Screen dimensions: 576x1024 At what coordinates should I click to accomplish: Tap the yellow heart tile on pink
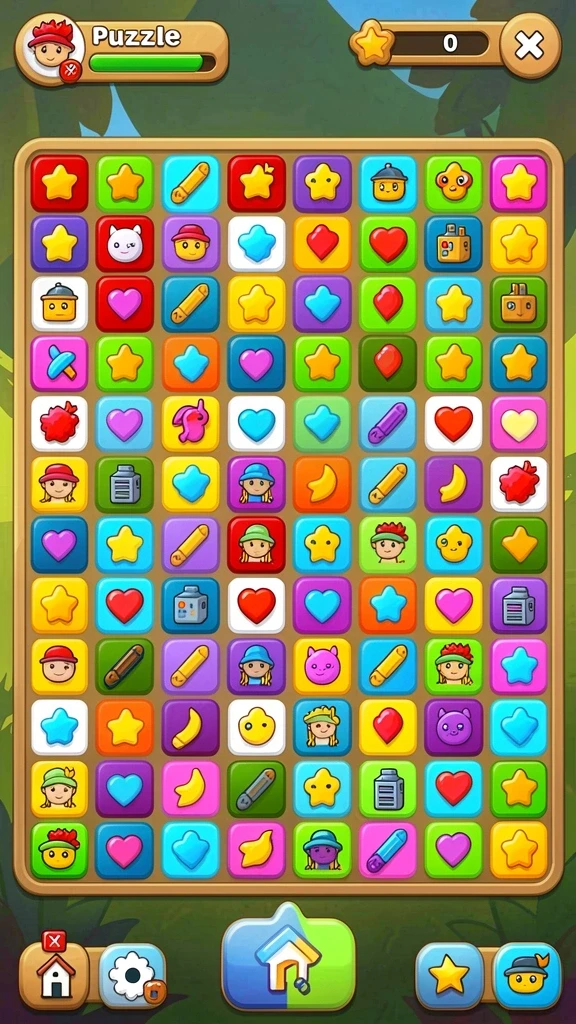pyautogui.click(x=519, y=423)
